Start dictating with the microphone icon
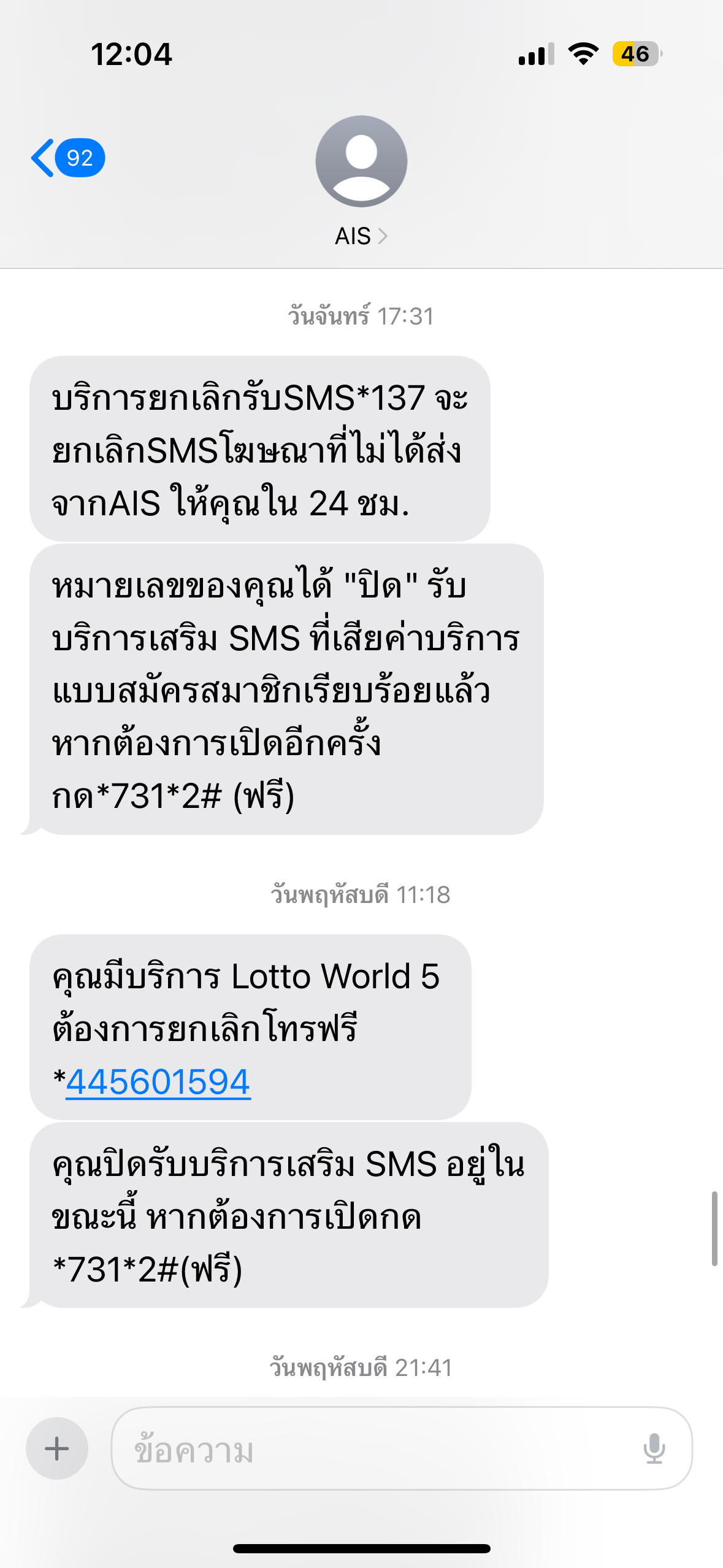This screenshot has height=1568, width=723. point(654,1449)
